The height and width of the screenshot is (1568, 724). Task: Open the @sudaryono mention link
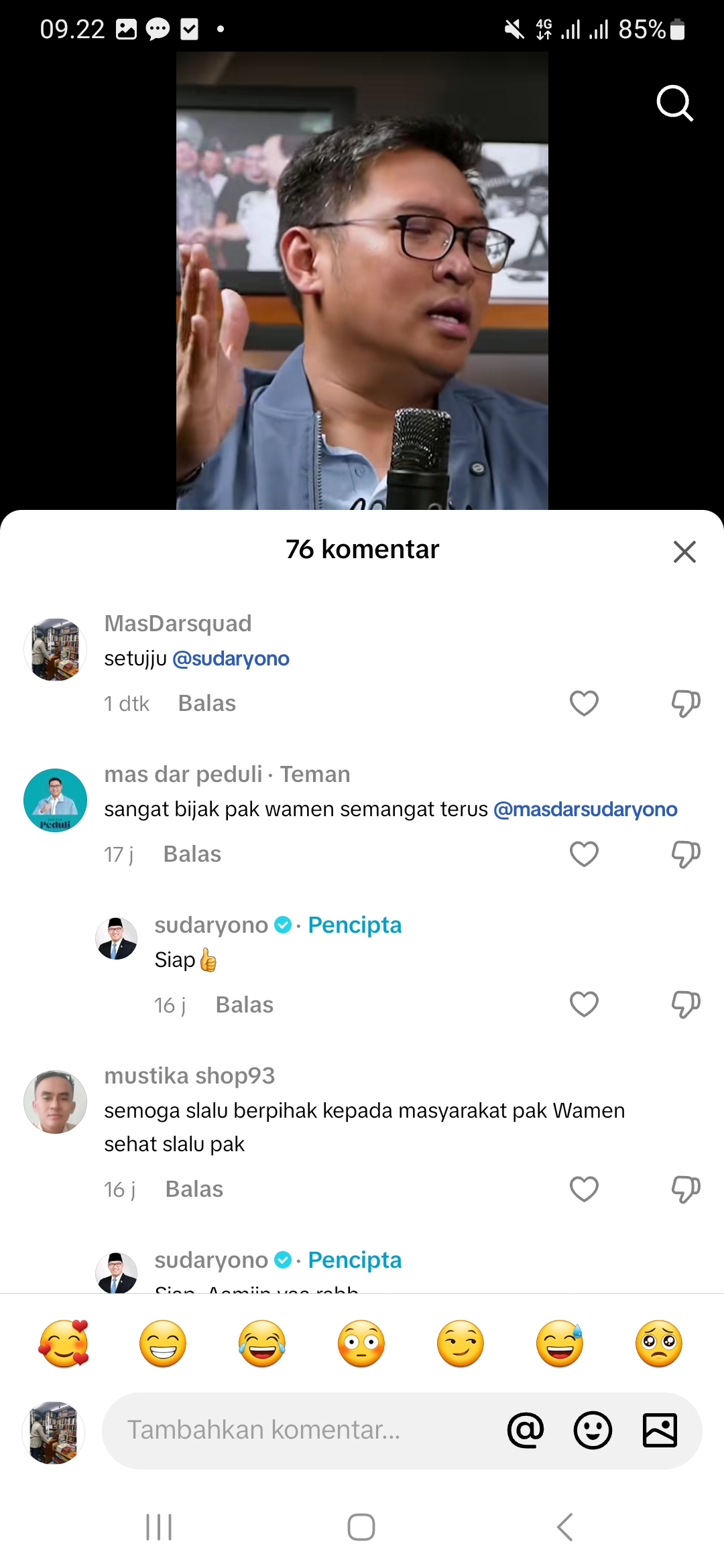click(231, 659)
